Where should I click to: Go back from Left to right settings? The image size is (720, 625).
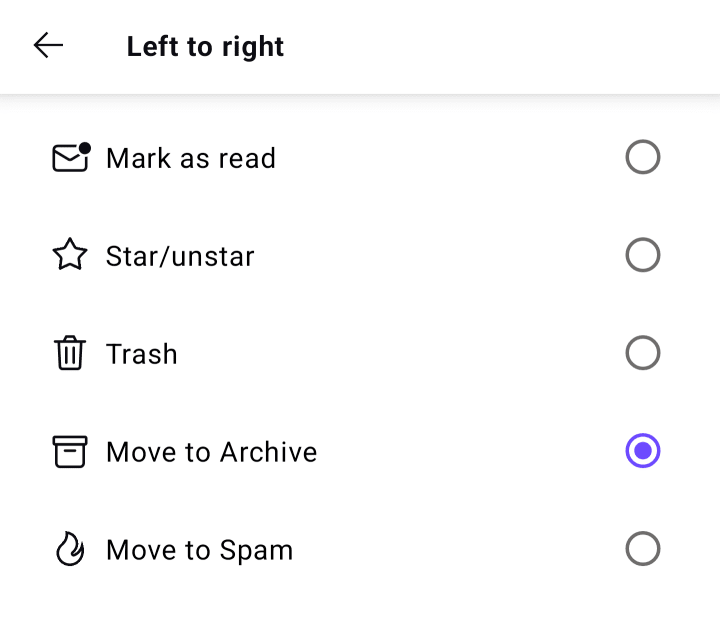pos(48,46)
